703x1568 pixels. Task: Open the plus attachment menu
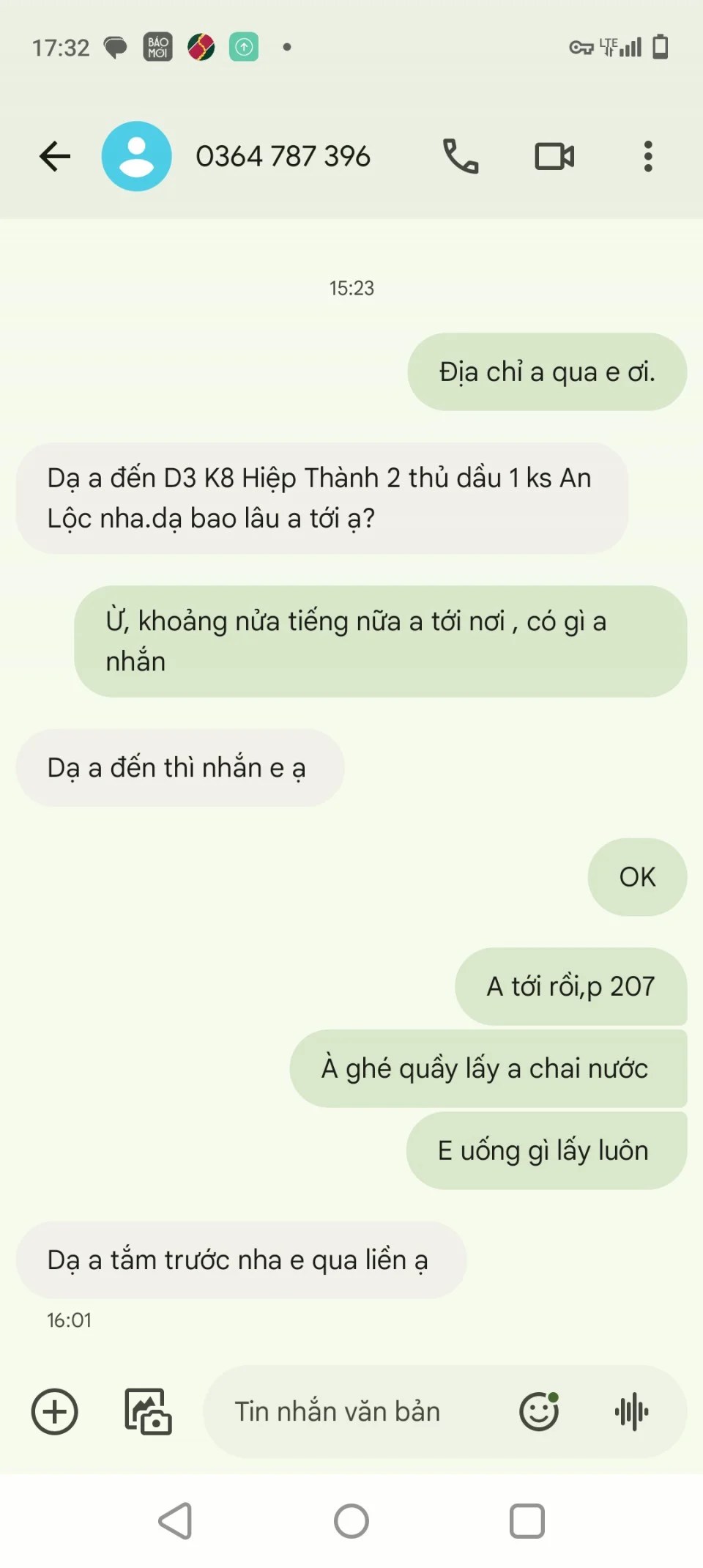[55, 1411]
